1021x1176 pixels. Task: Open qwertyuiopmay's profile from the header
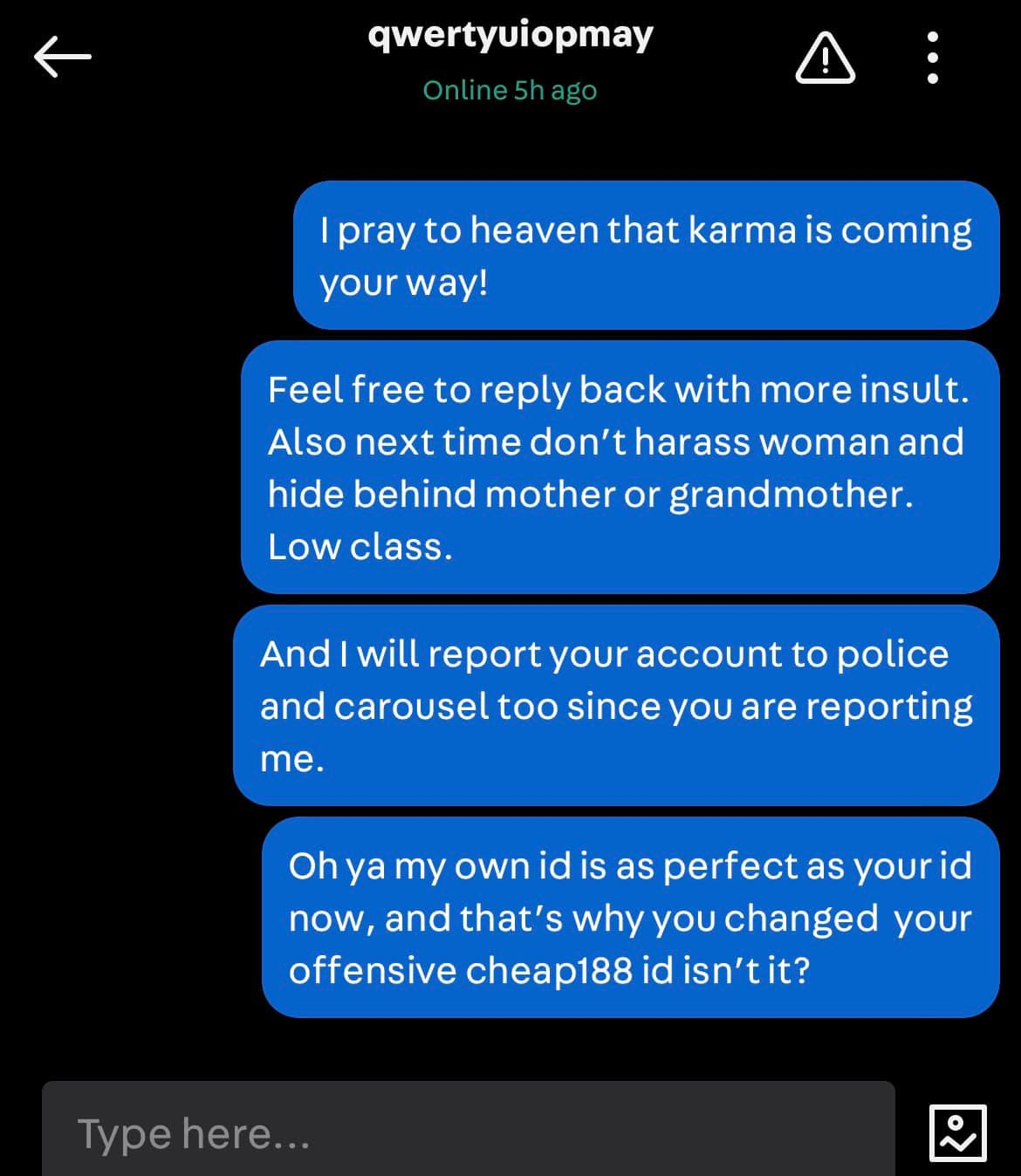(x=510, y=37)
